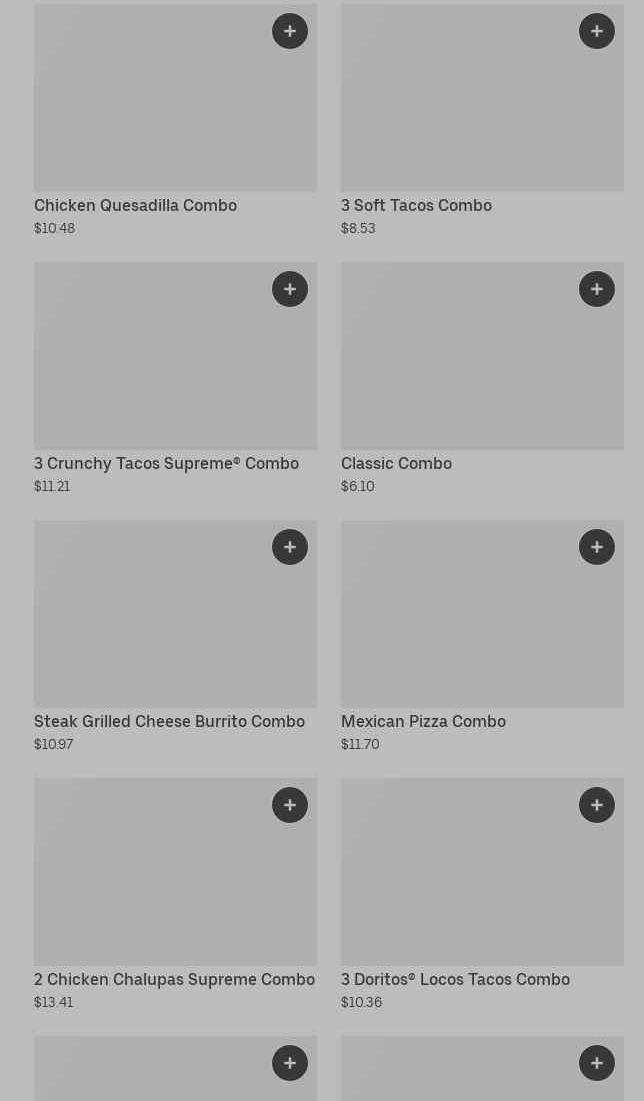This screenshot has width=644, height=1101.
Task: View Classic Combo item page
Action: pyautogui.click(x=460, y=370)
